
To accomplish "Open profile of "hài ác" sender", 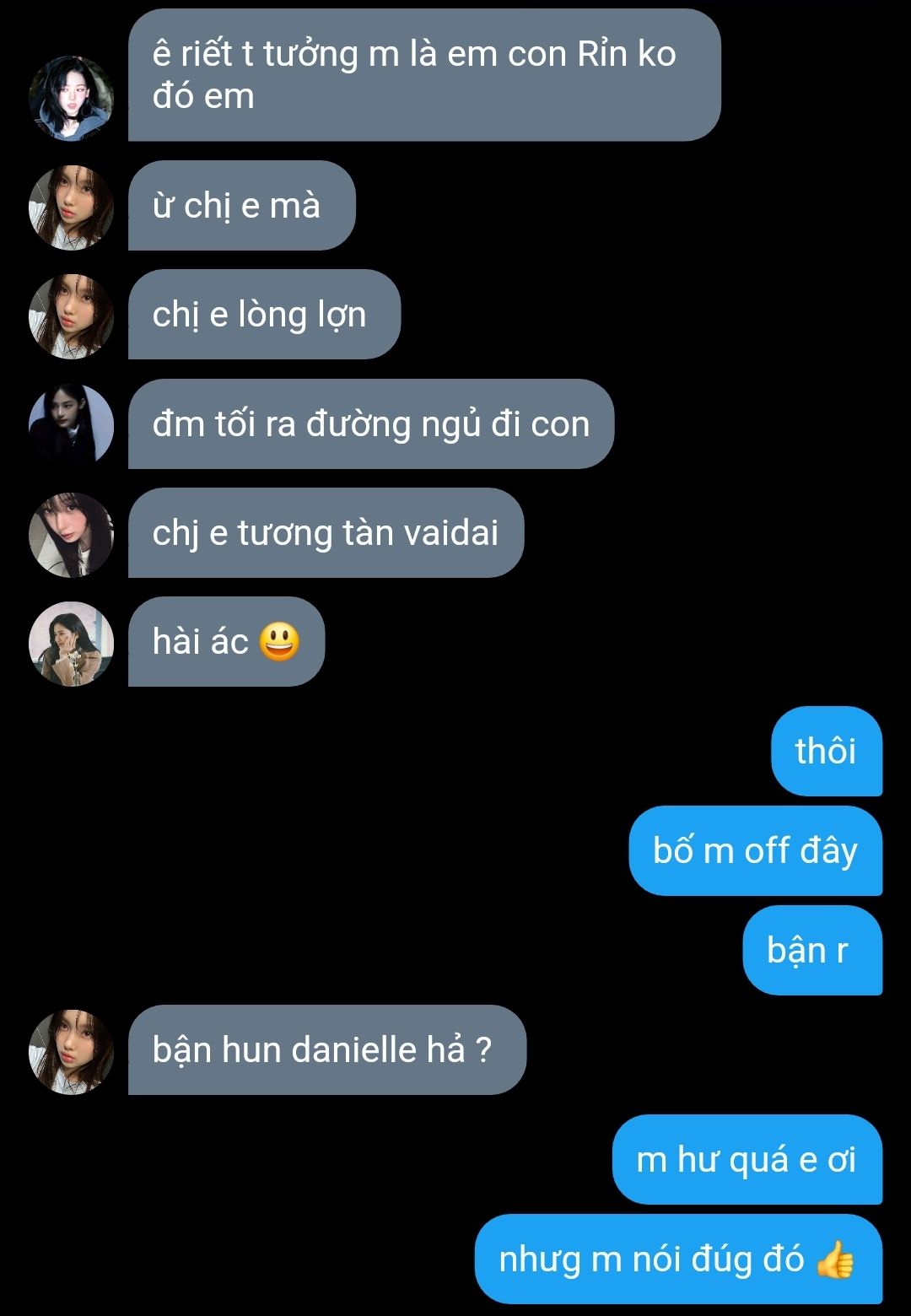I will point(71,643).
